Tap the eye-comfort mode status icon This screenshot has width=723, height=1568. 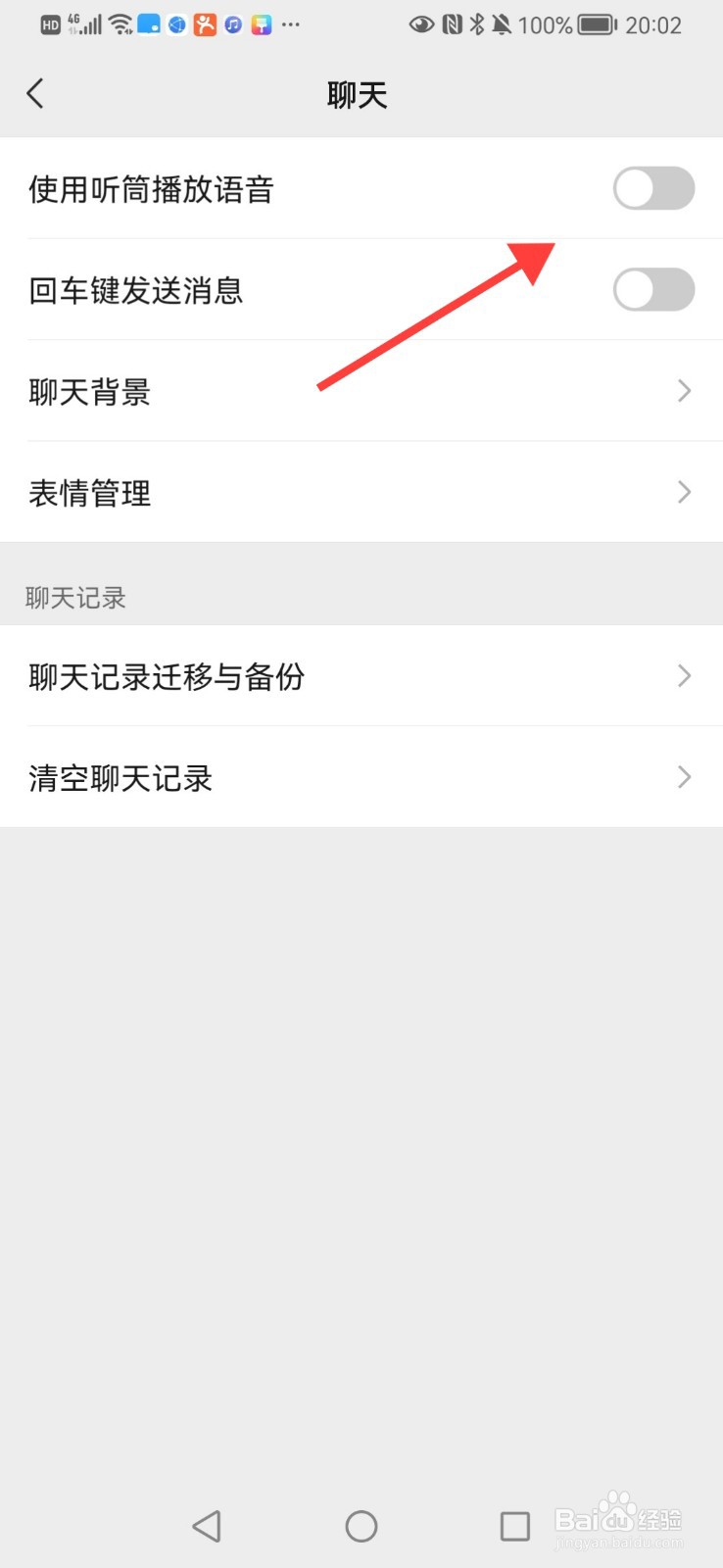click(421, 24)
